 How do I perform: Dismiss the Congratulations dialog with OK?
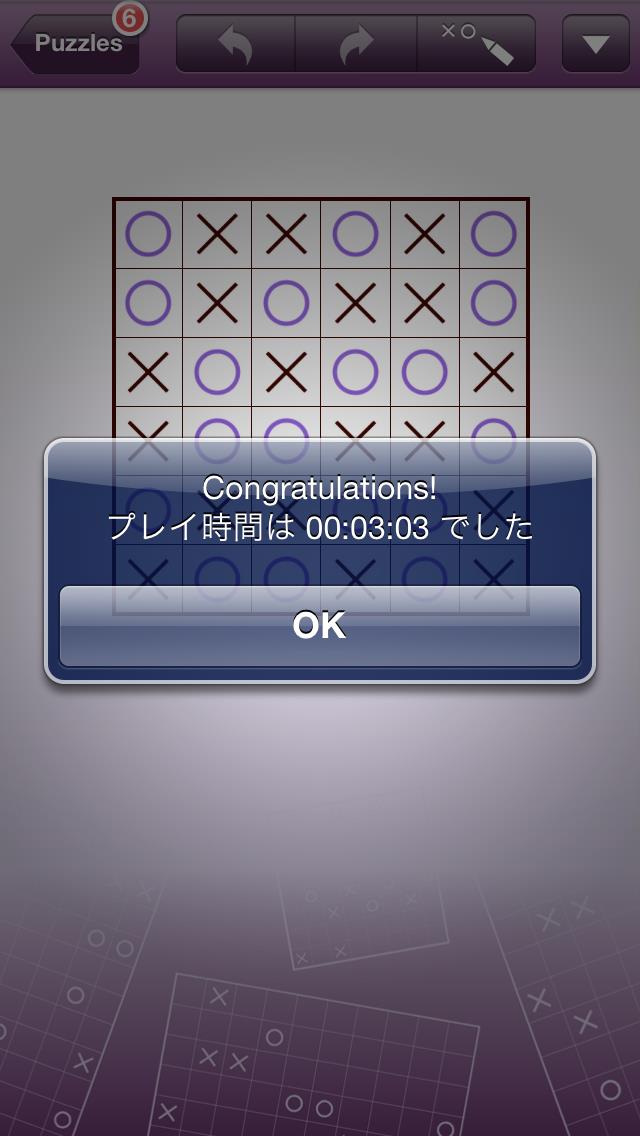click(320, 626)
